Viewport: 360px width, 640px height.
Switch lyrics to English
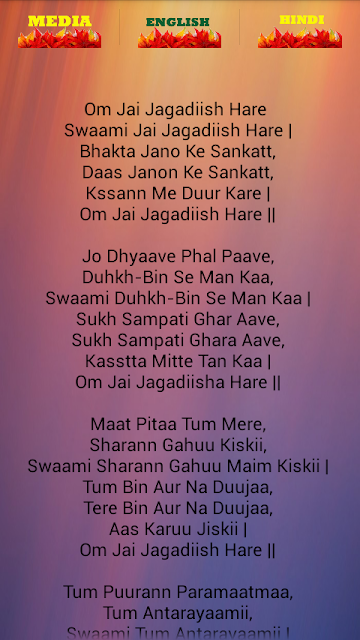point(179,32)
